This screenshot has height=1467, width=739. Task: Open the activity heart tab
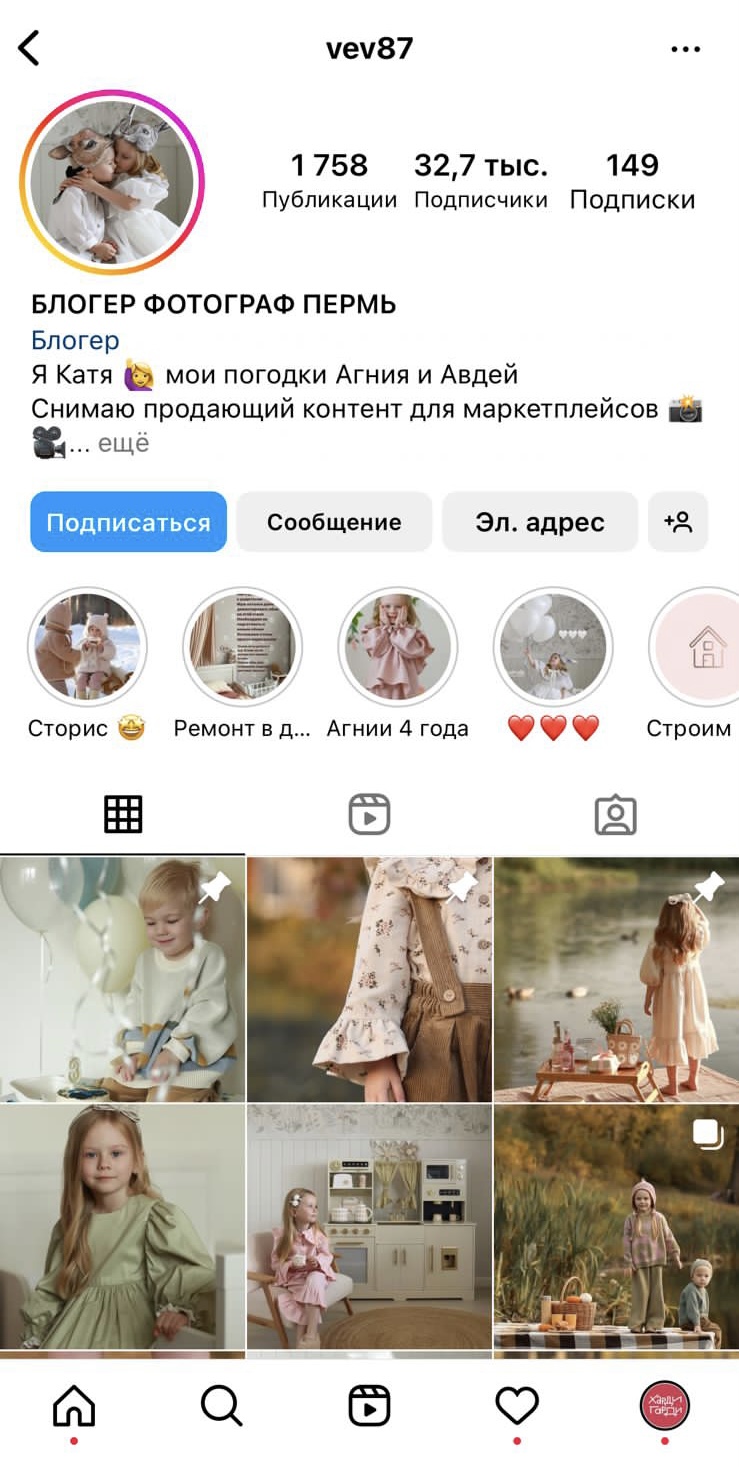point(517,1406)
